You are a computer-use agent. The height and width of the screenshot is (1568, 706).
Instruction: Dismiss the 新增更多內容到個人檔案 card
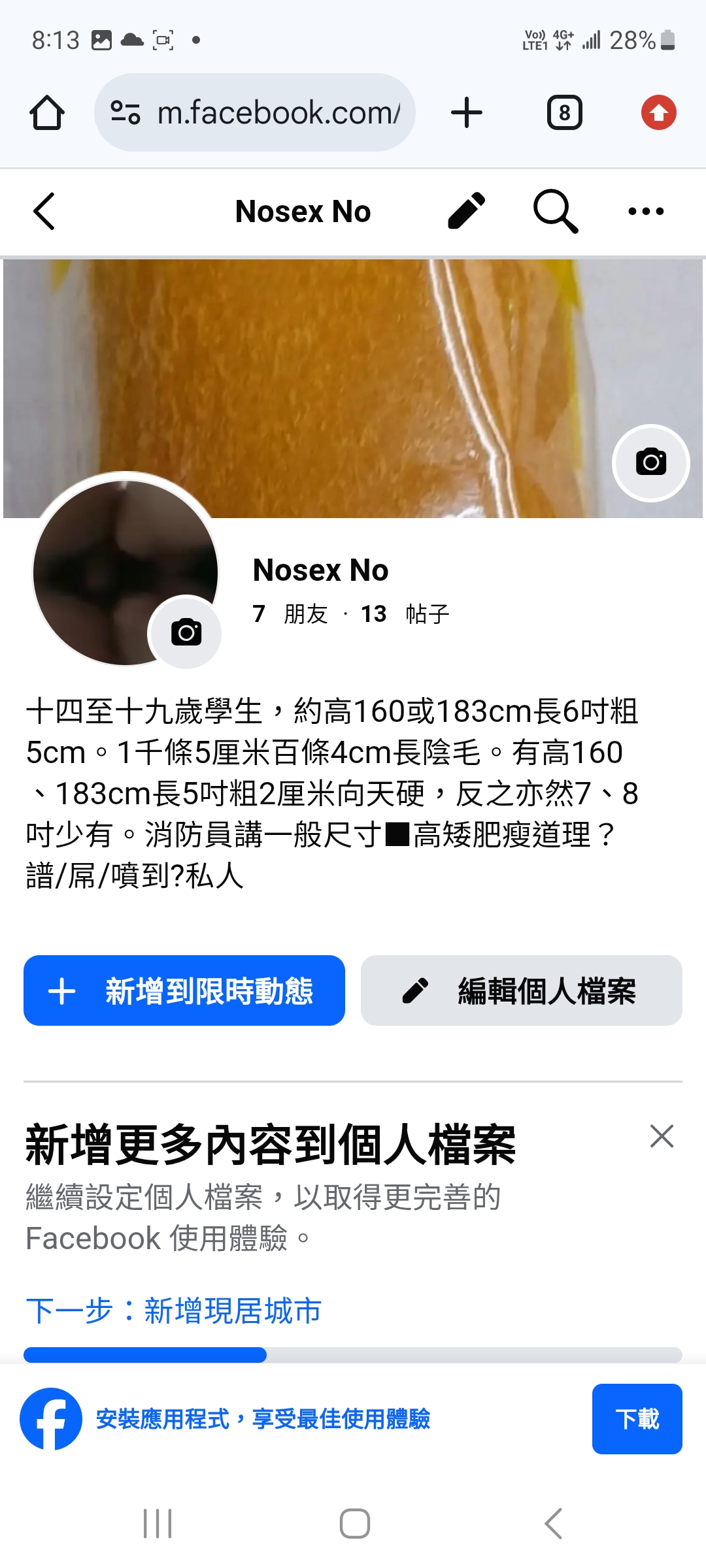coord(662,1136)
